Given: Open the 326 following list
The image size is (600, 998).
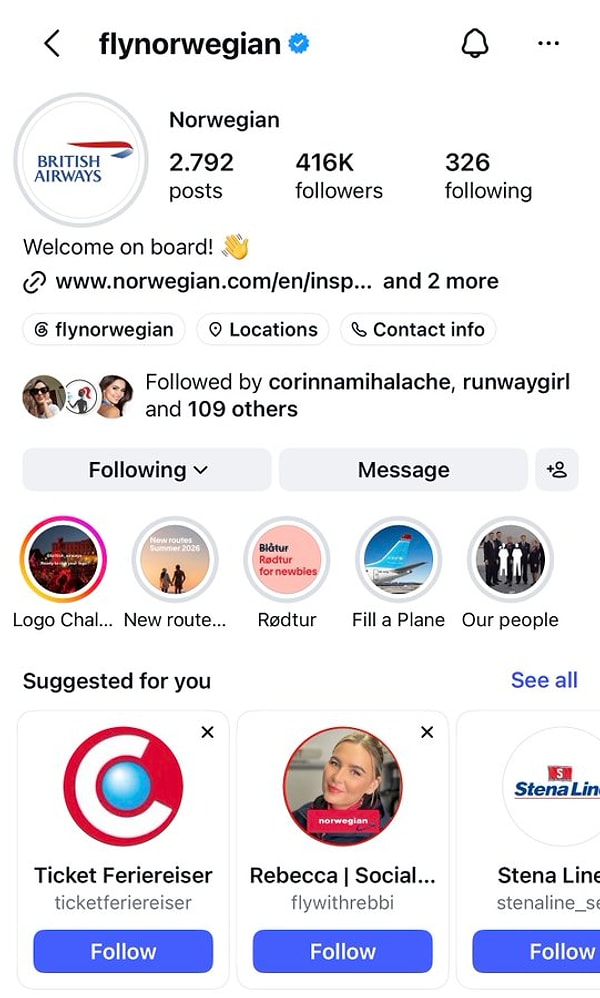Looking at the screenshot, I should (x=488, y=176).
